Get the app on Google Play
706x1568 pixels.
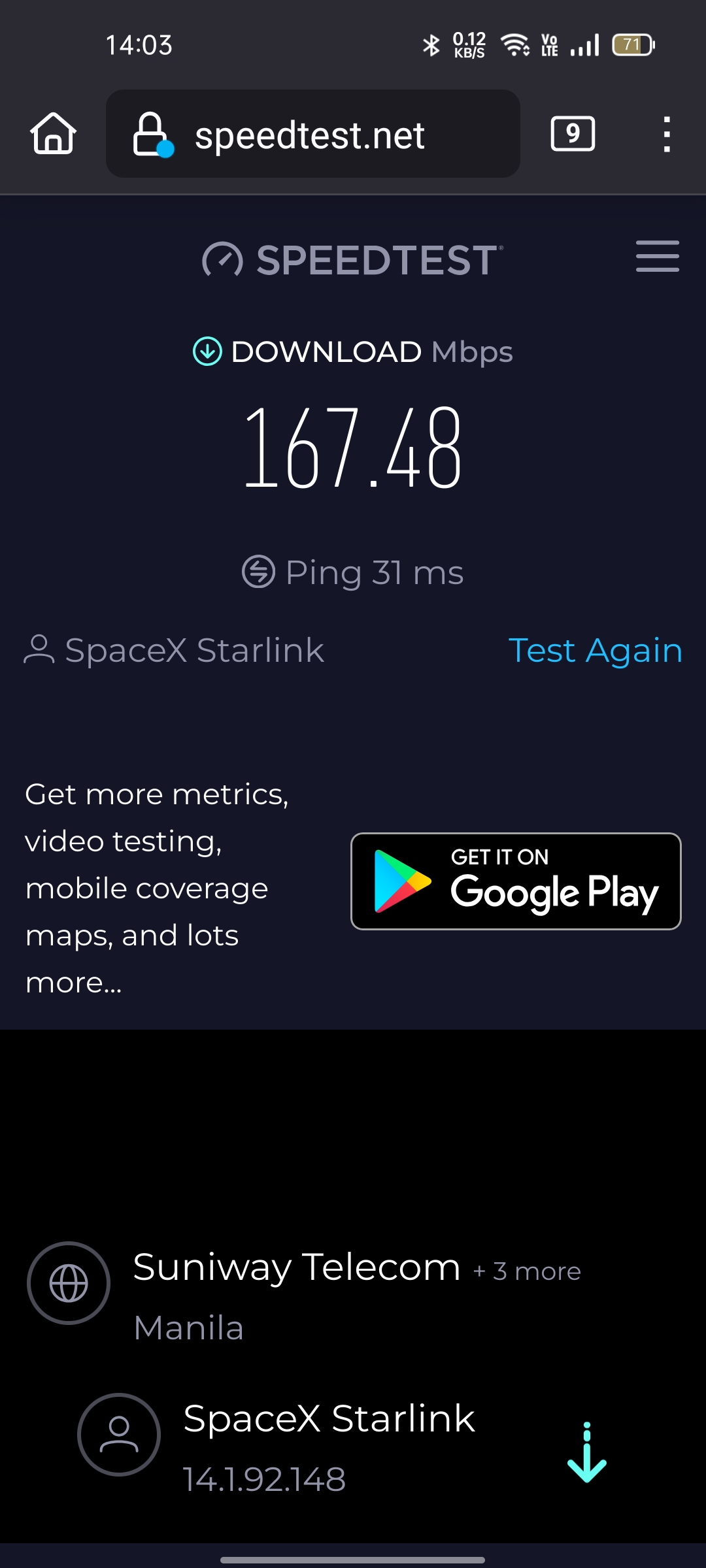tap(516, 881)
